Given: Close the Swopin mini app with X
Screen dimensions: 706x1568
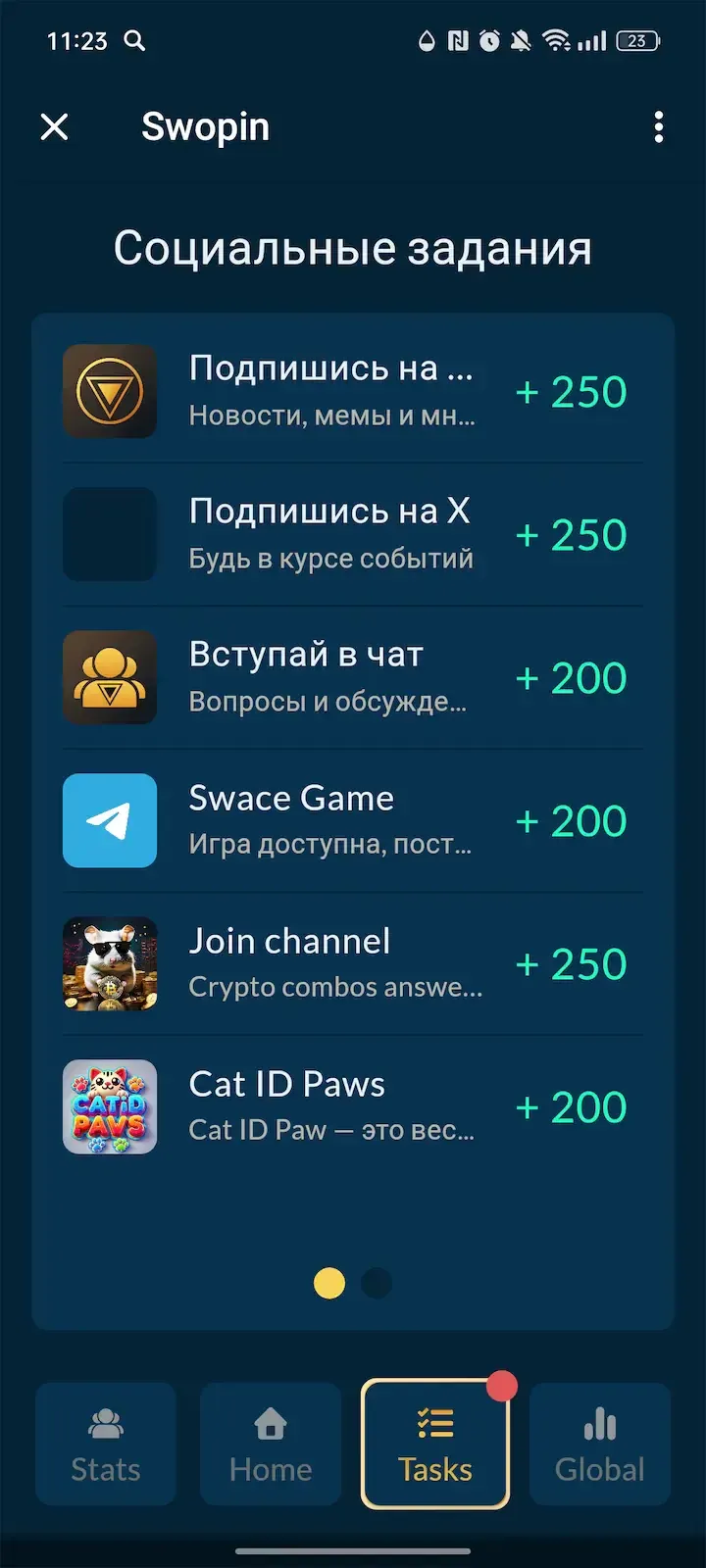Looking at the screenshot, I should 55,127.
